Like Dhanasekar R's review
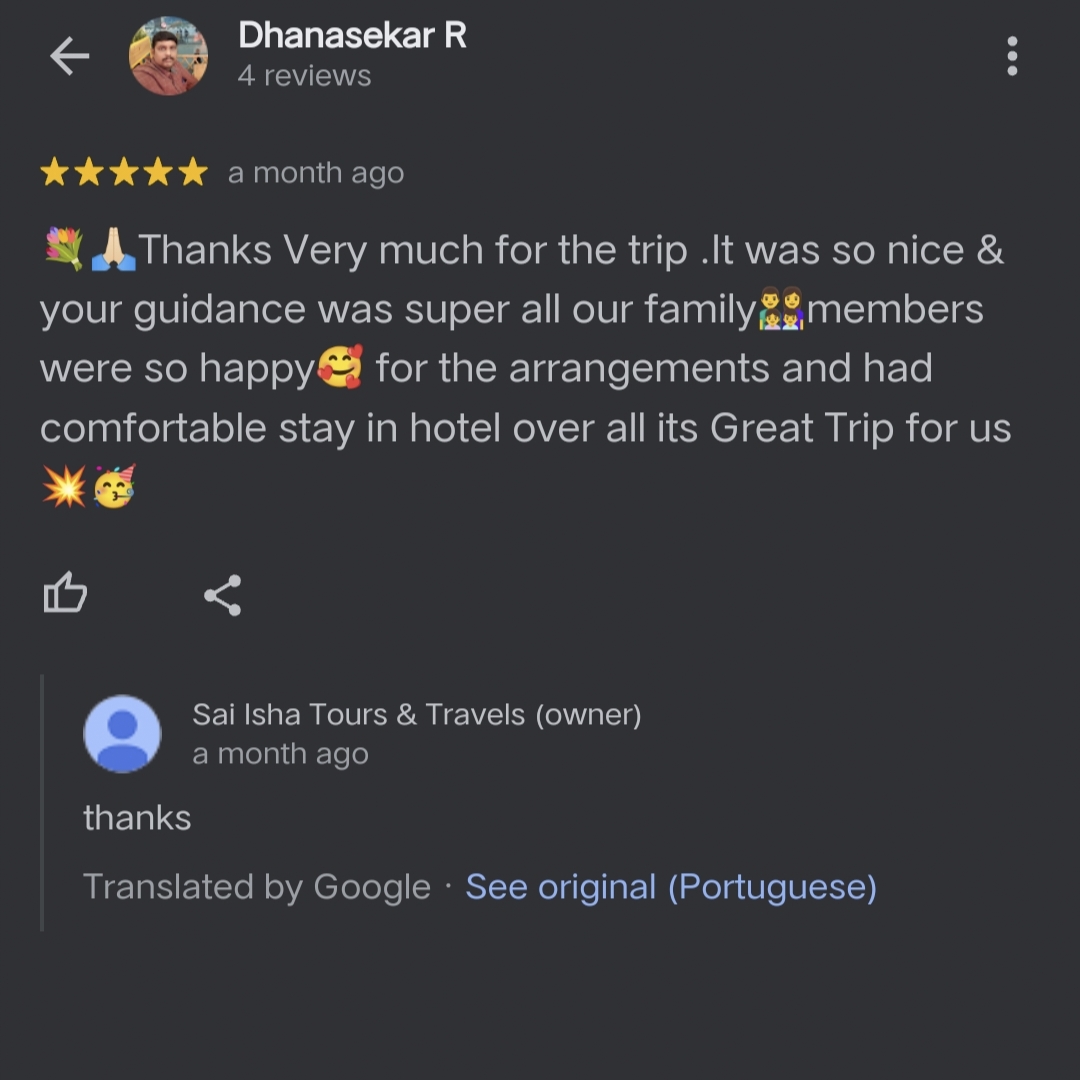Viewport: 1080px width, 1080px height. click(65, 593)
